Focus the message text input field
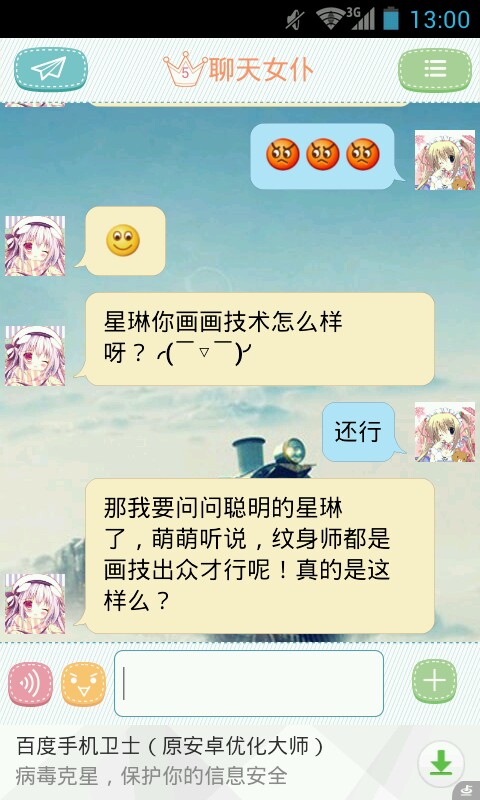The image size is (480, 800). [x=249, y=683]
